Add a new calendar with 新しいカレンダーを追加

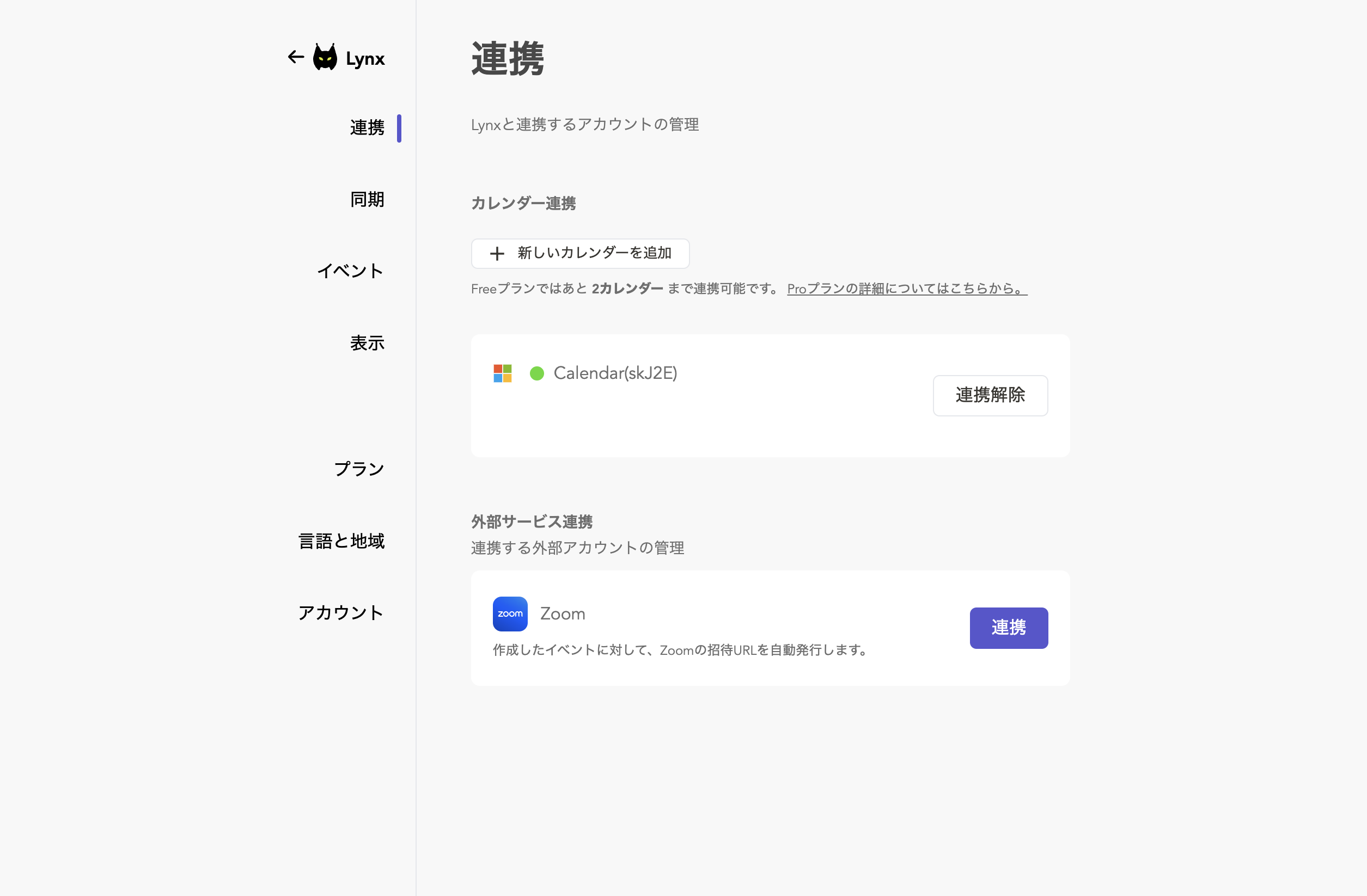[580, 253]
